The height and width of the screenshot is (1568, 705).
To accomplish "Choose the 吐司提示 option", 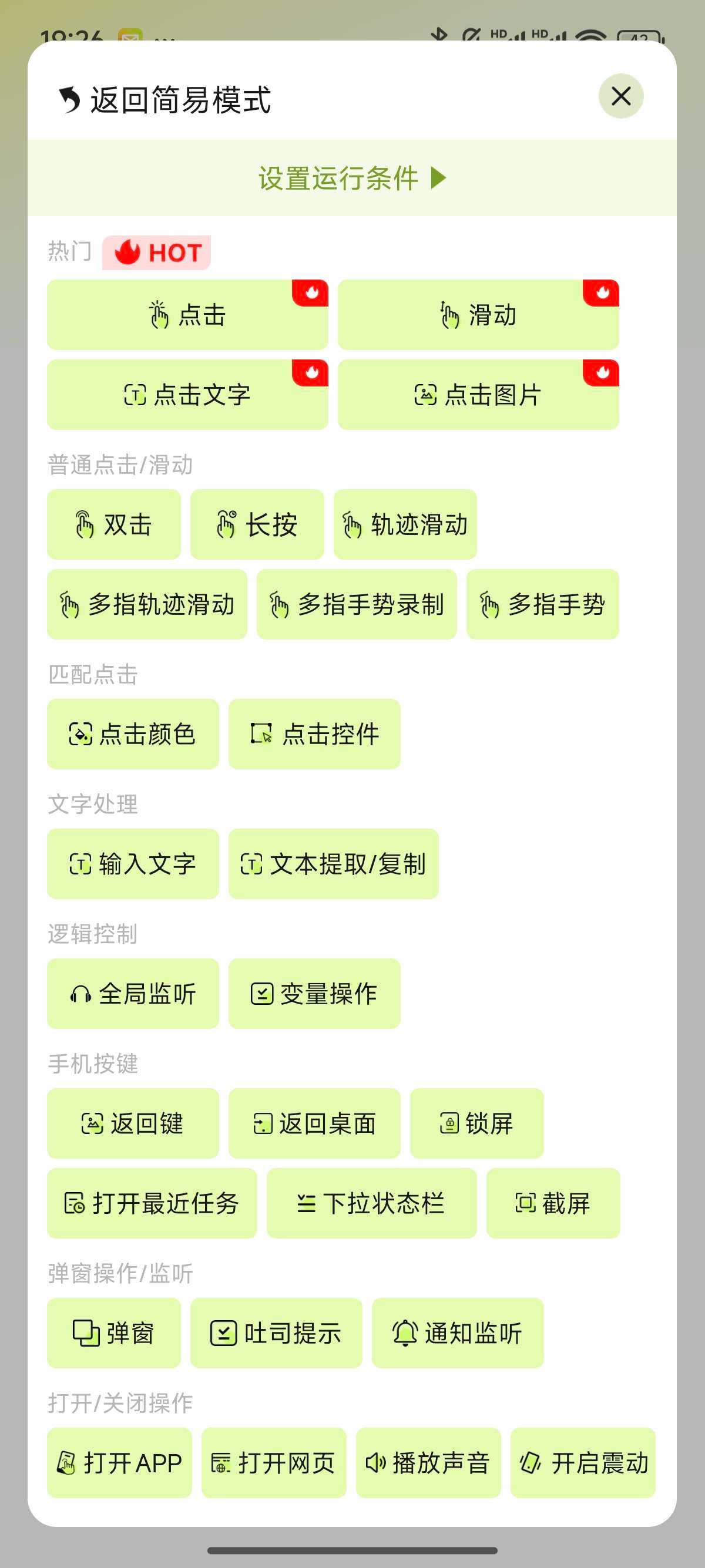I will [x=276, y=1333].
